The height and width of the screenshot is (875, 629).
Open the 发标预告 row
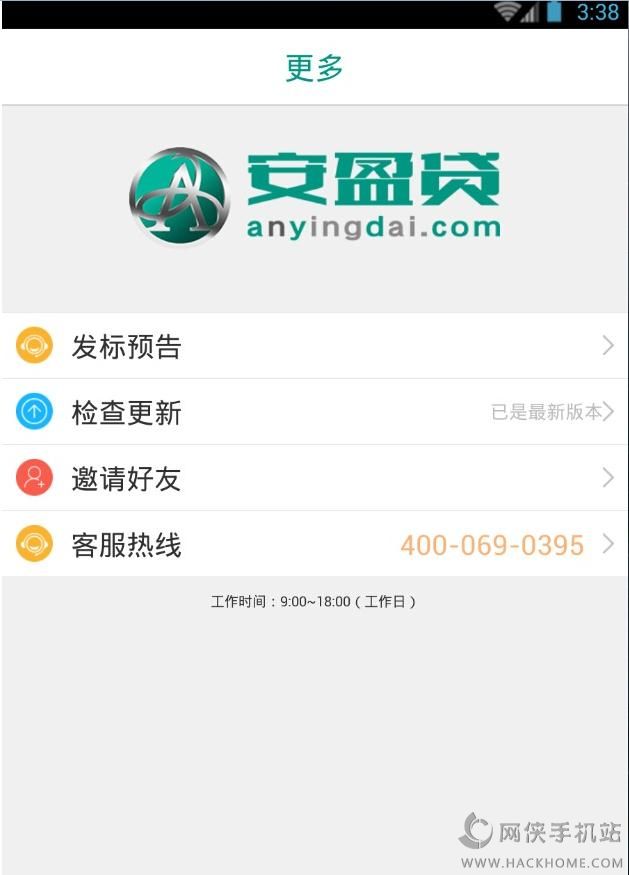coord(314,346)
